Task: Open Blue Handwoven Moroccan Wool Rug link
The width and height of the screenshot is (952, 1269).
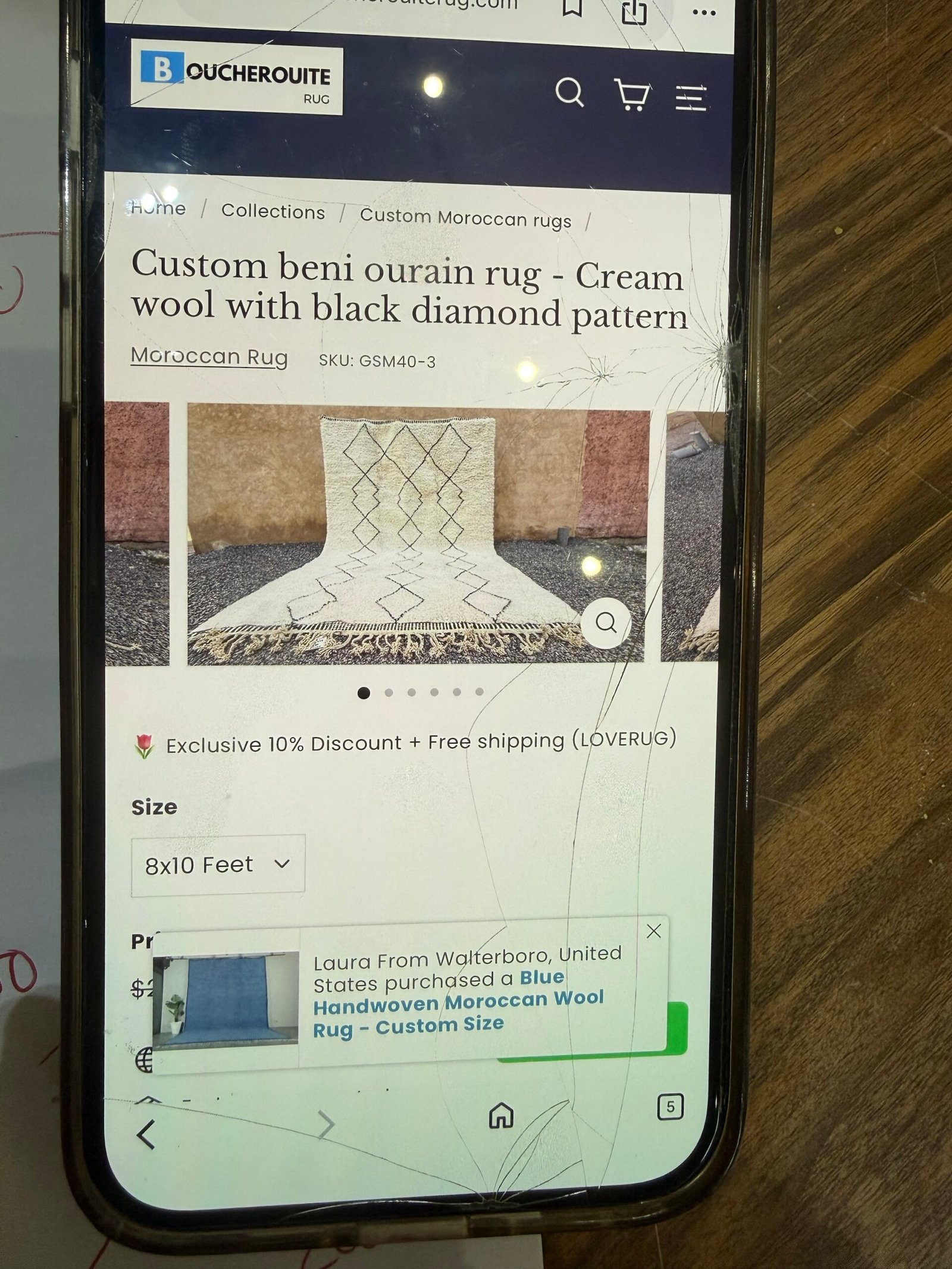Action: [x=458, y=1005]
